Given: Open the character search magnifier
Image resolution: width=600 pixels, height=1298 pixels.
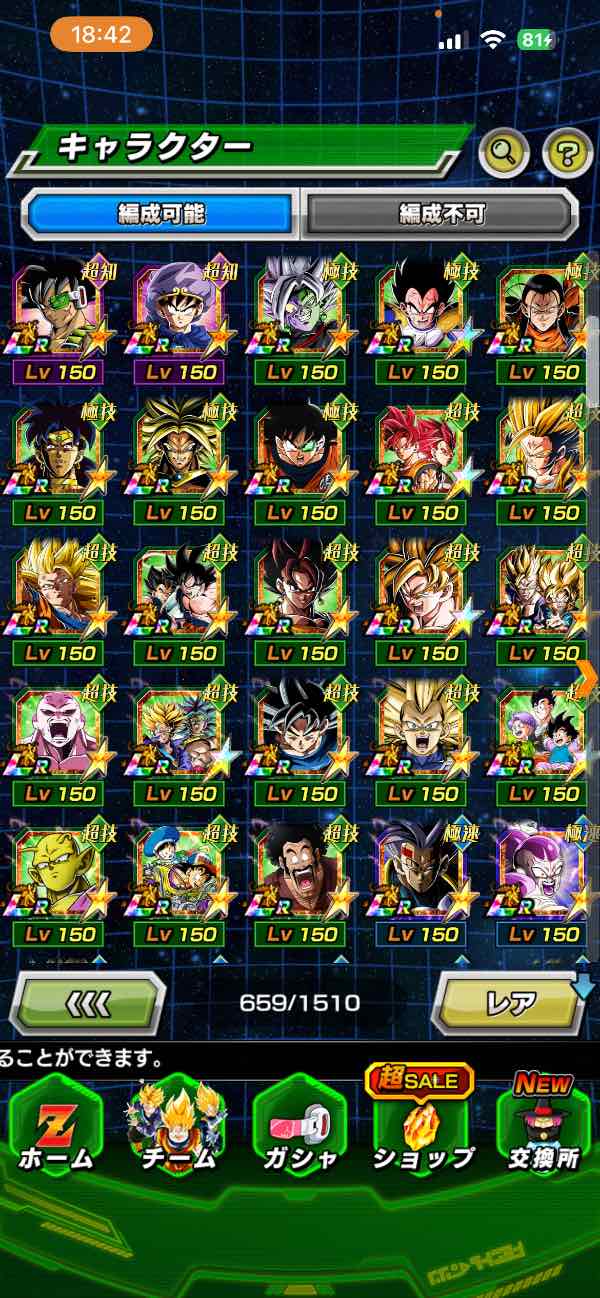Looking at the screenshot, I should [505, 153].
